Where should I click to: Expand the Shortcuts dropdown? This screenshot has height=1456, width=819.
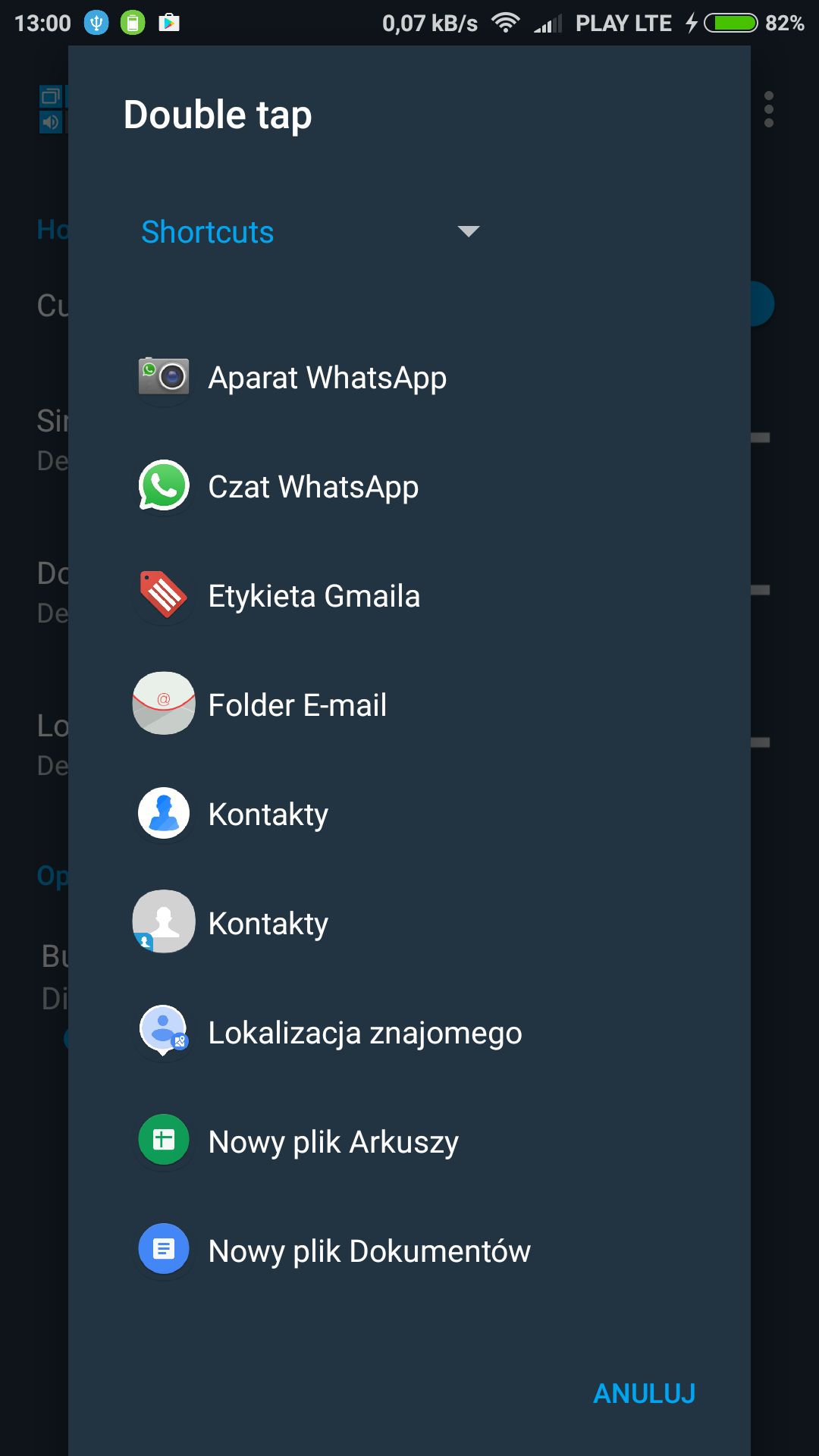click(x=310, y=231)
